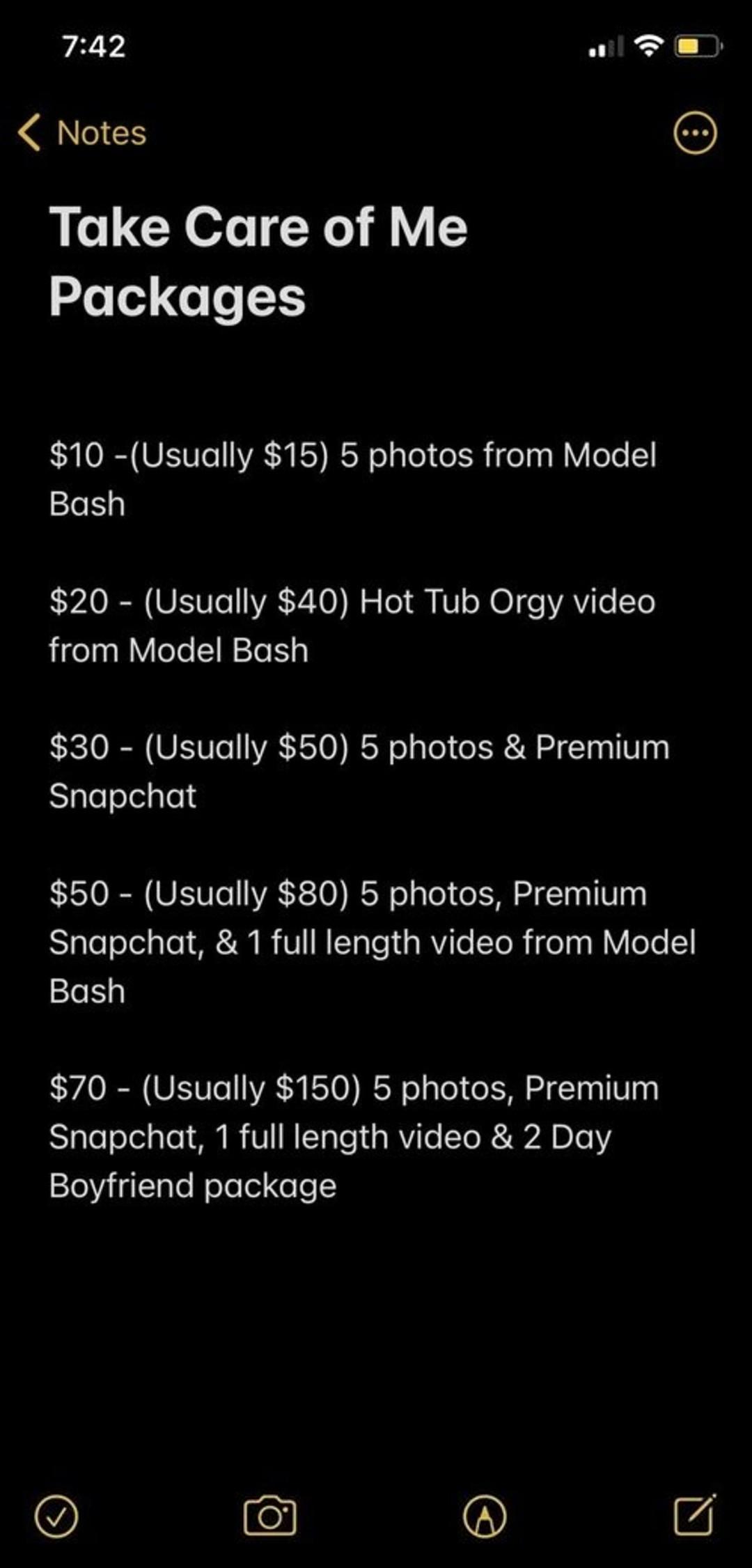Go back to the Notes list
The height and width of the screenshot is (1568, 752).
82,132
